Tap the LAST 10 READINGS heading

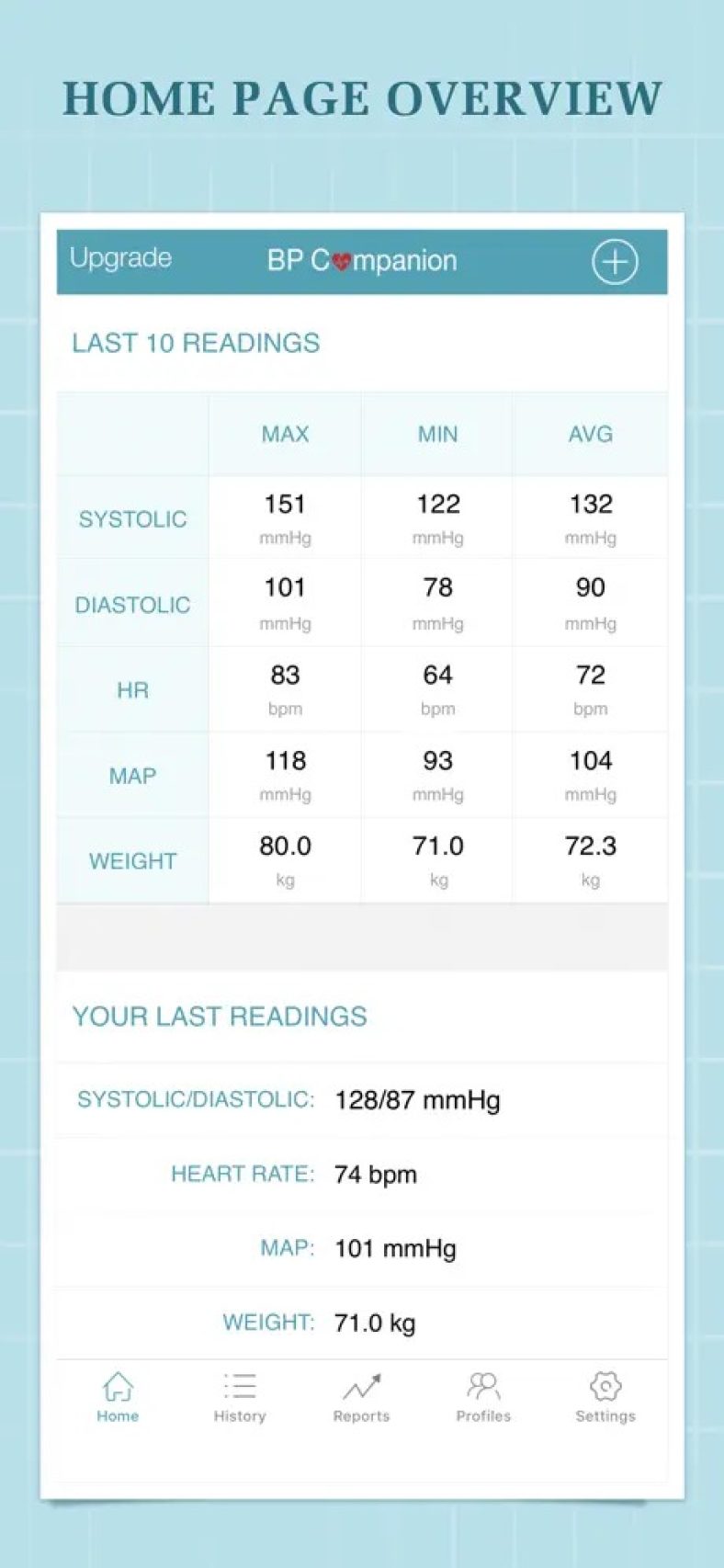pyautogui.click(x=195, y=343)
